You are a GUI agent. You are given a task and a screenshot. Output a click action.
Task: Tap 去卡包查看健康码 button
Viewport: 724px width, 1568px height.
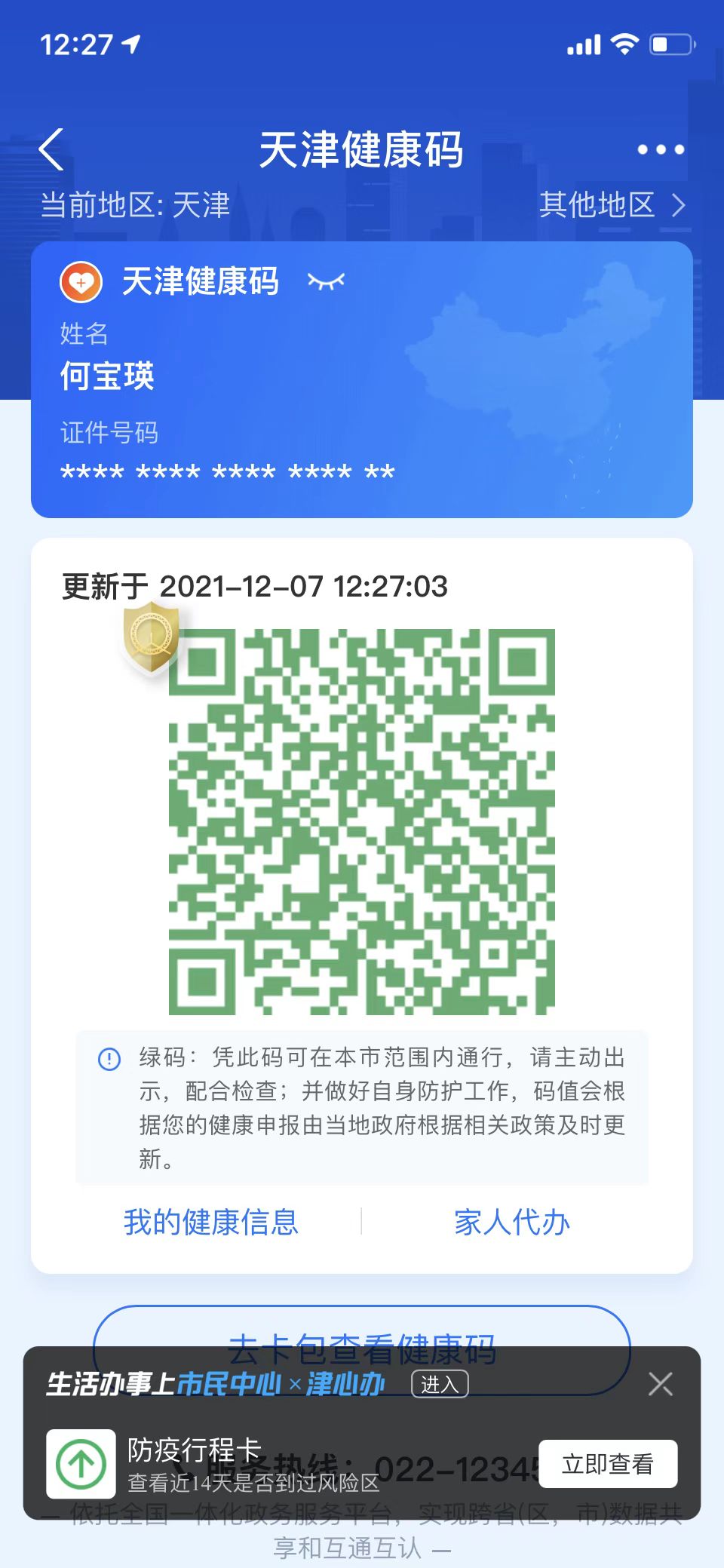[361, 1327]
